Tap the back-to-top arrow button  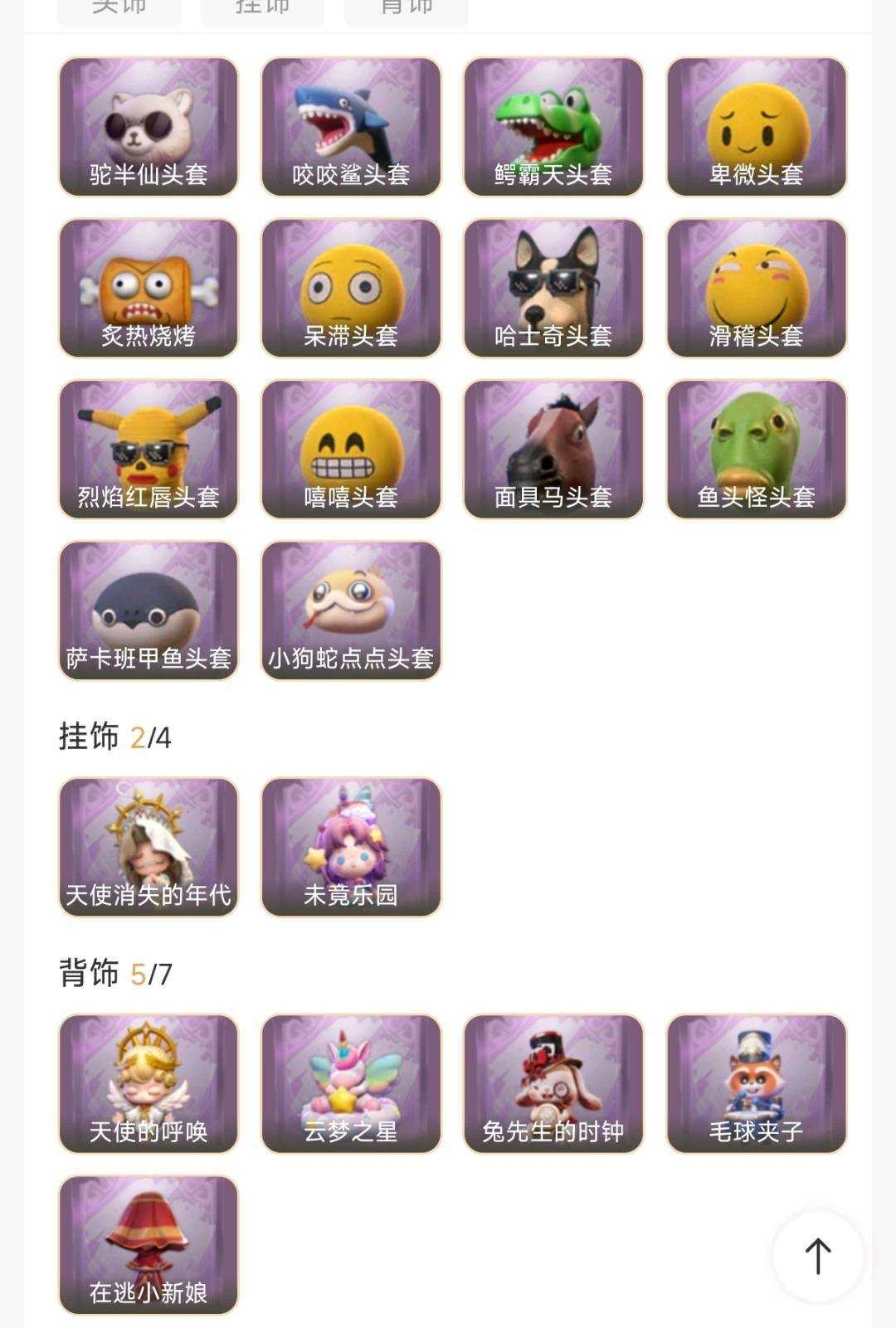coord(817,1256)
